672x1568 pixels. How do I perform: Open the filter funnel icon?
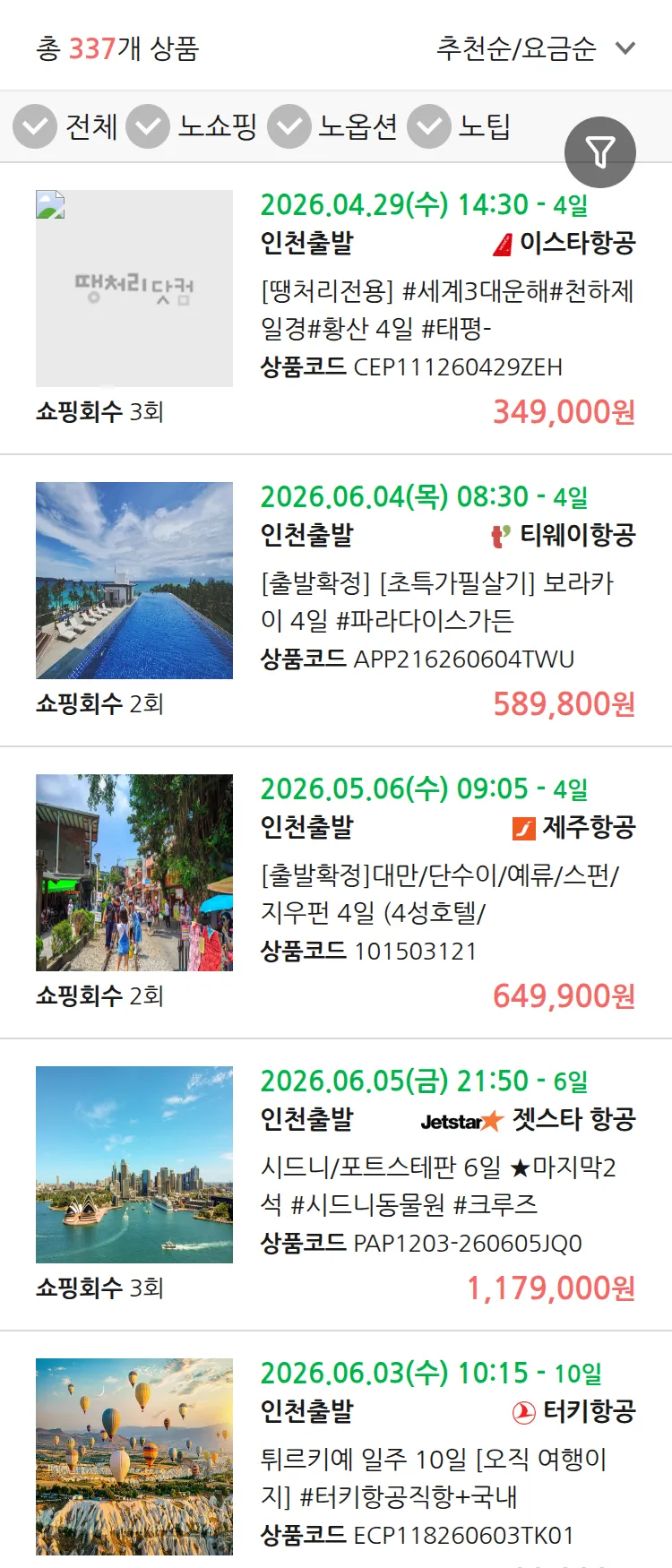pyautogui.click(x=599, y=151)
